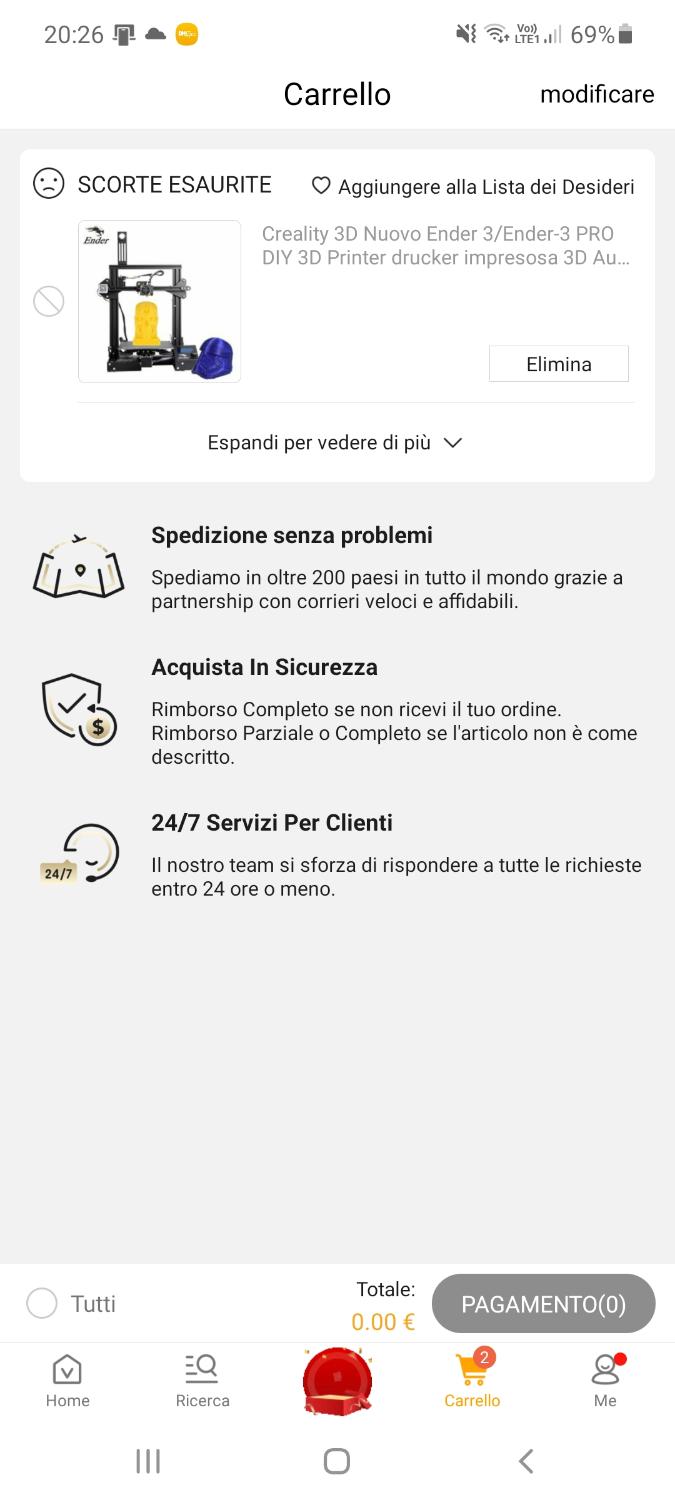Image resolution: width=675 pixels, height=1500 pixels.
Task: Open the Carrello tab
Action: tap(472, 1381)
